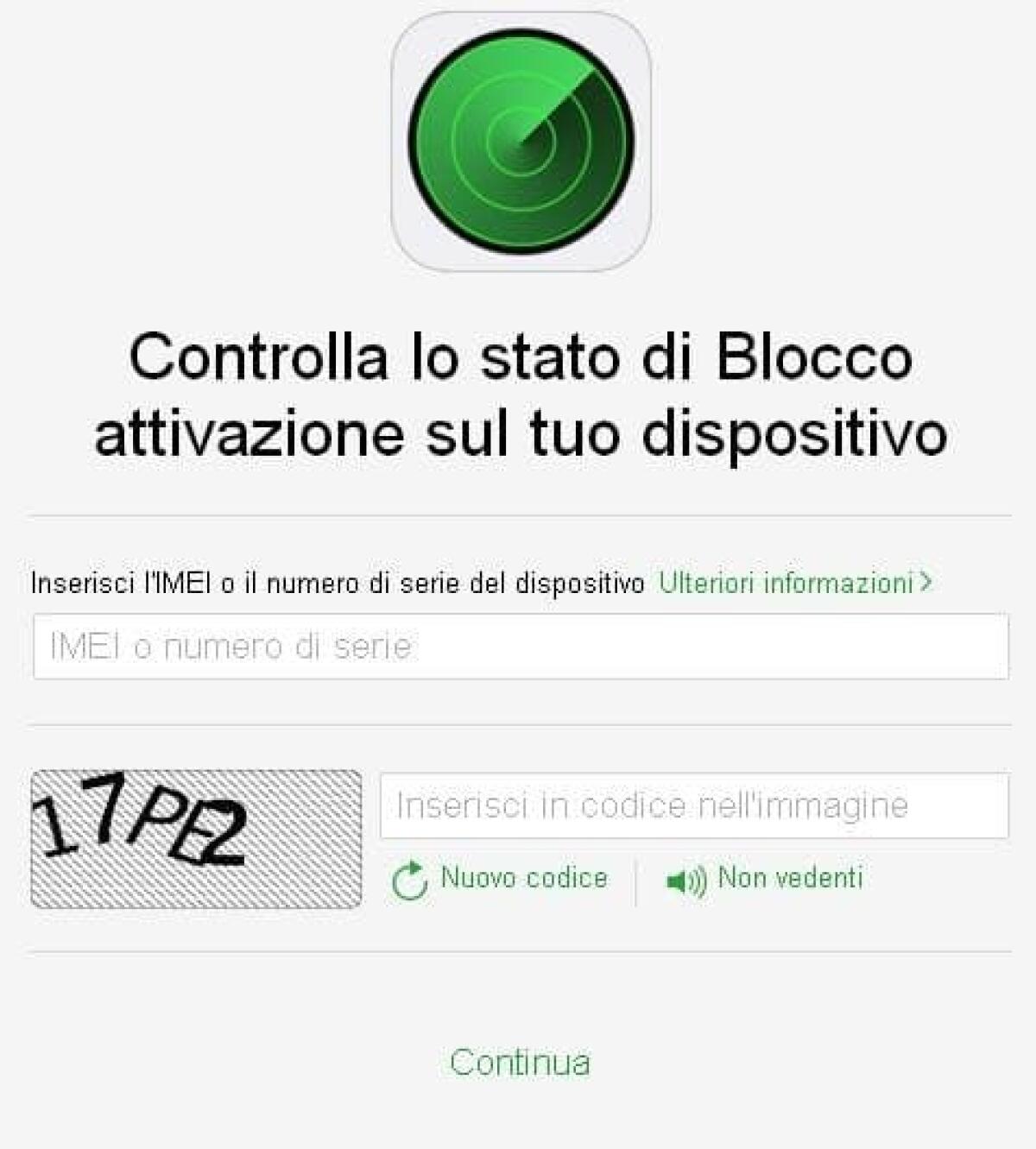Select Non vedenti accessibility option

pos(790,879)
